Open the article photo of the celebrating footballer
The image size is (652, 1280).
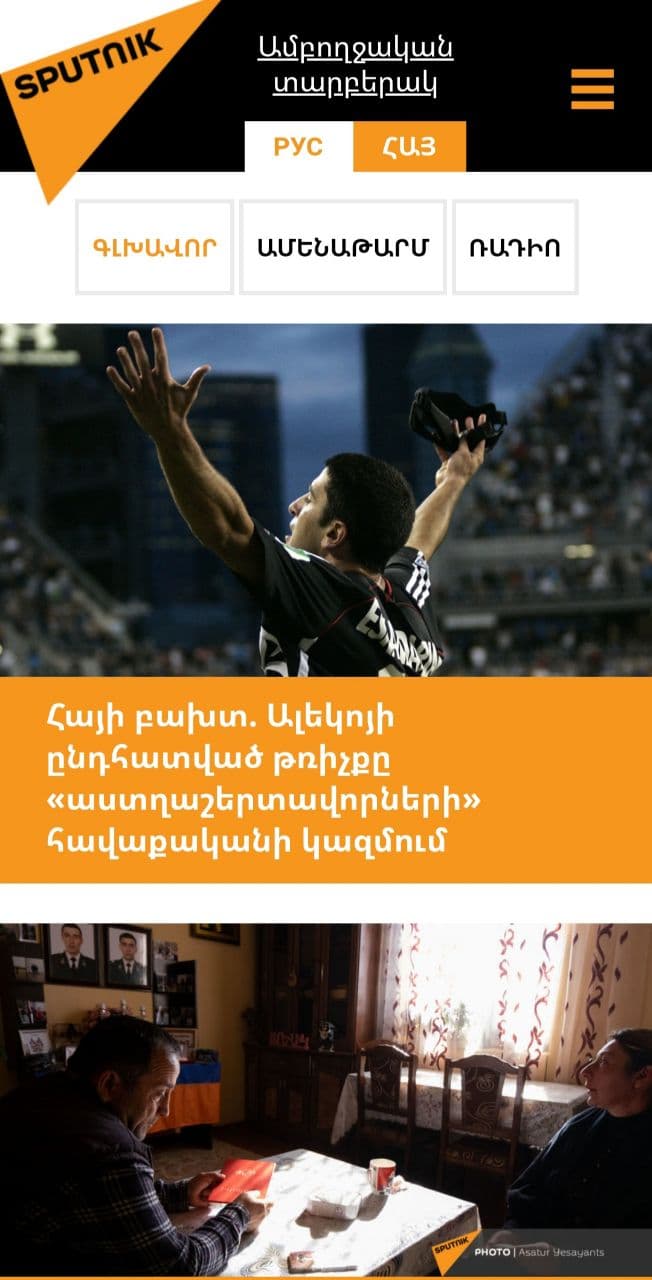click(326, 500)
